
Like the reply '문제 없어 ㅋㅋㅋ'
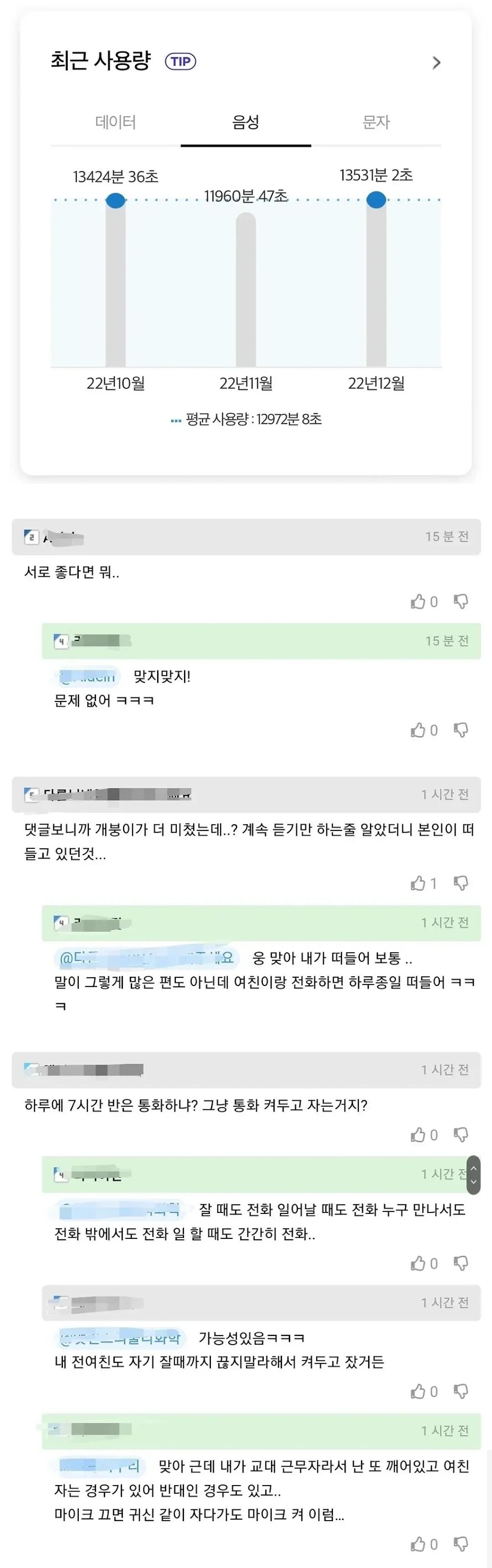(418, 730)
